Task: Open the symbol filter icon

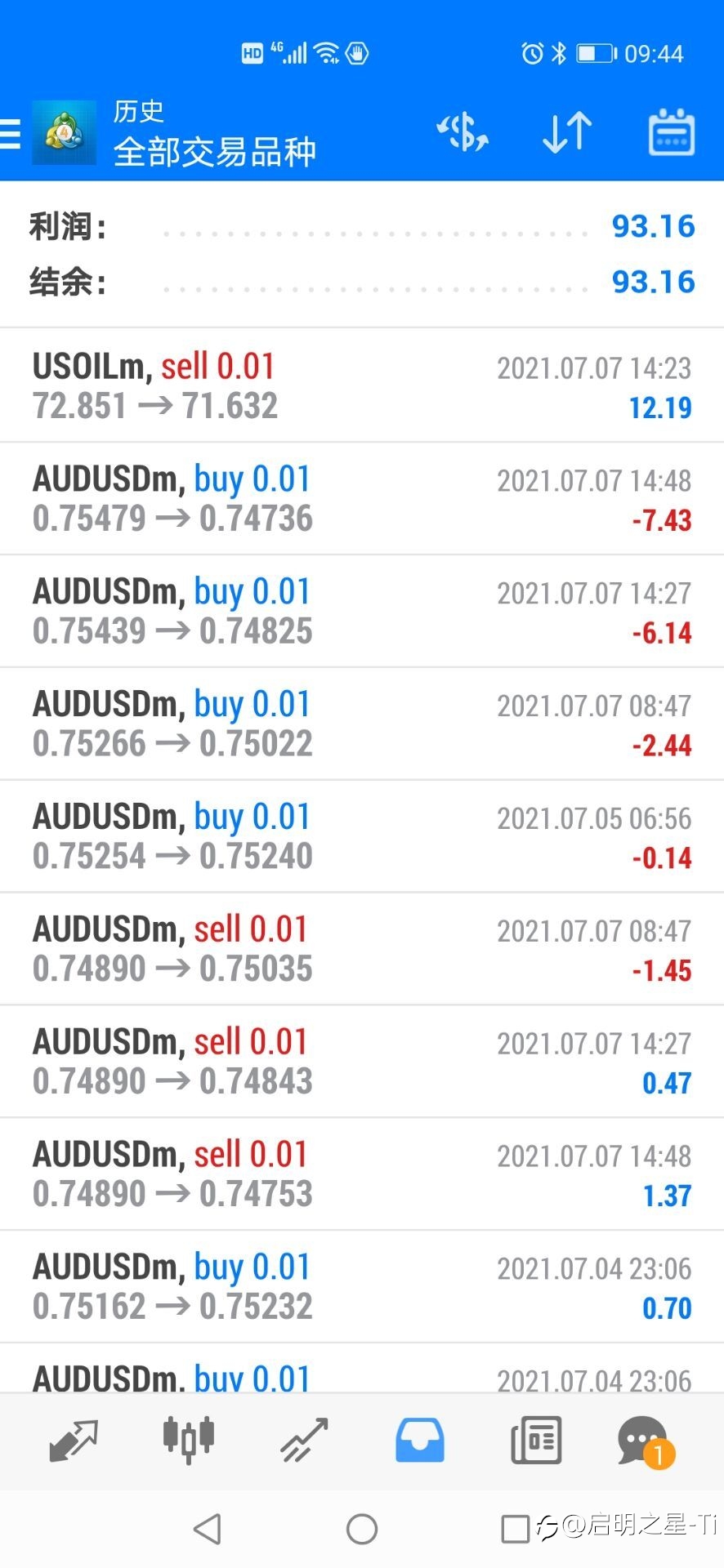Action: point(463,132)
